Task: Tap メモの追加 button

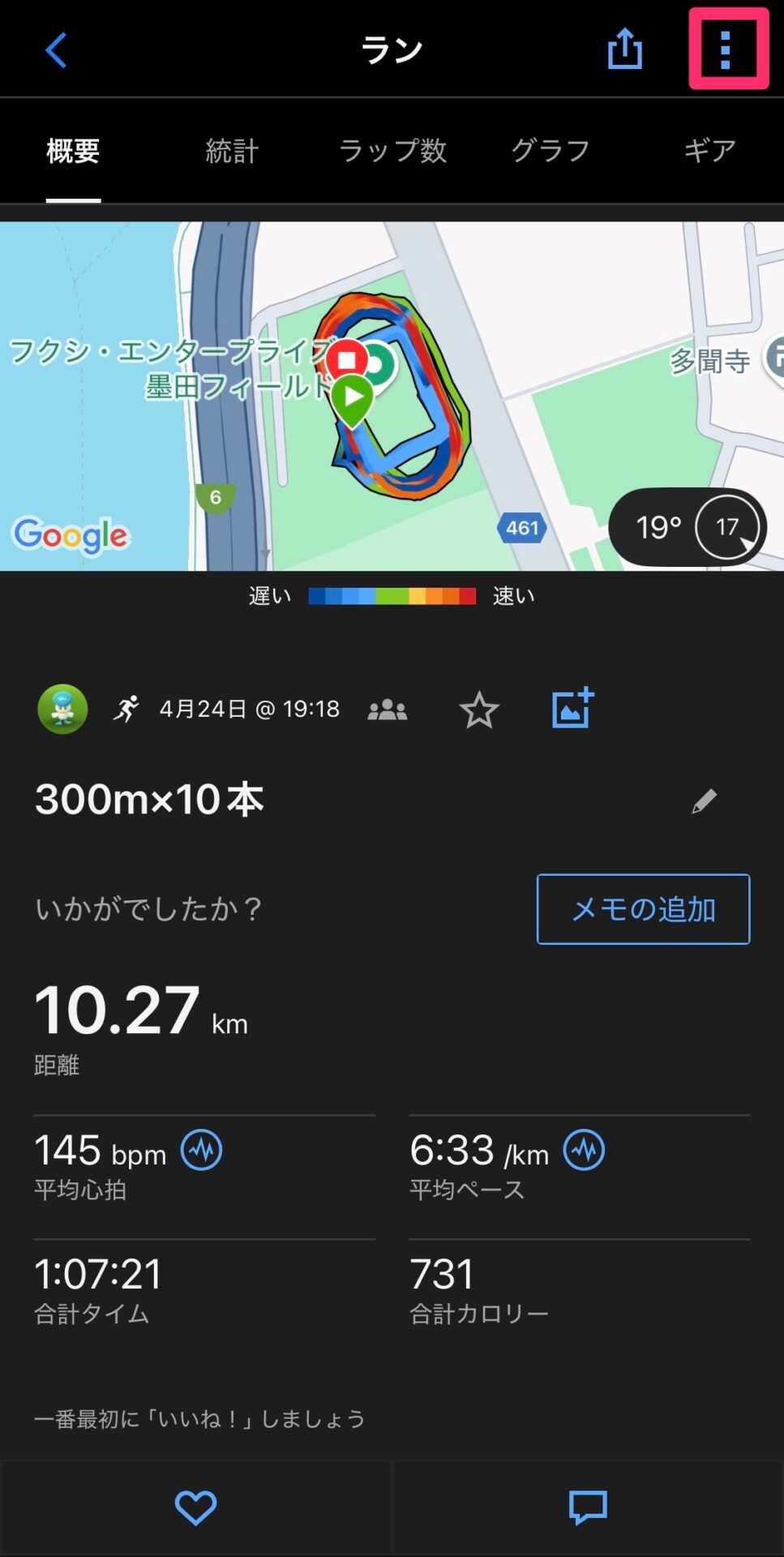Action: pos(643,909)
